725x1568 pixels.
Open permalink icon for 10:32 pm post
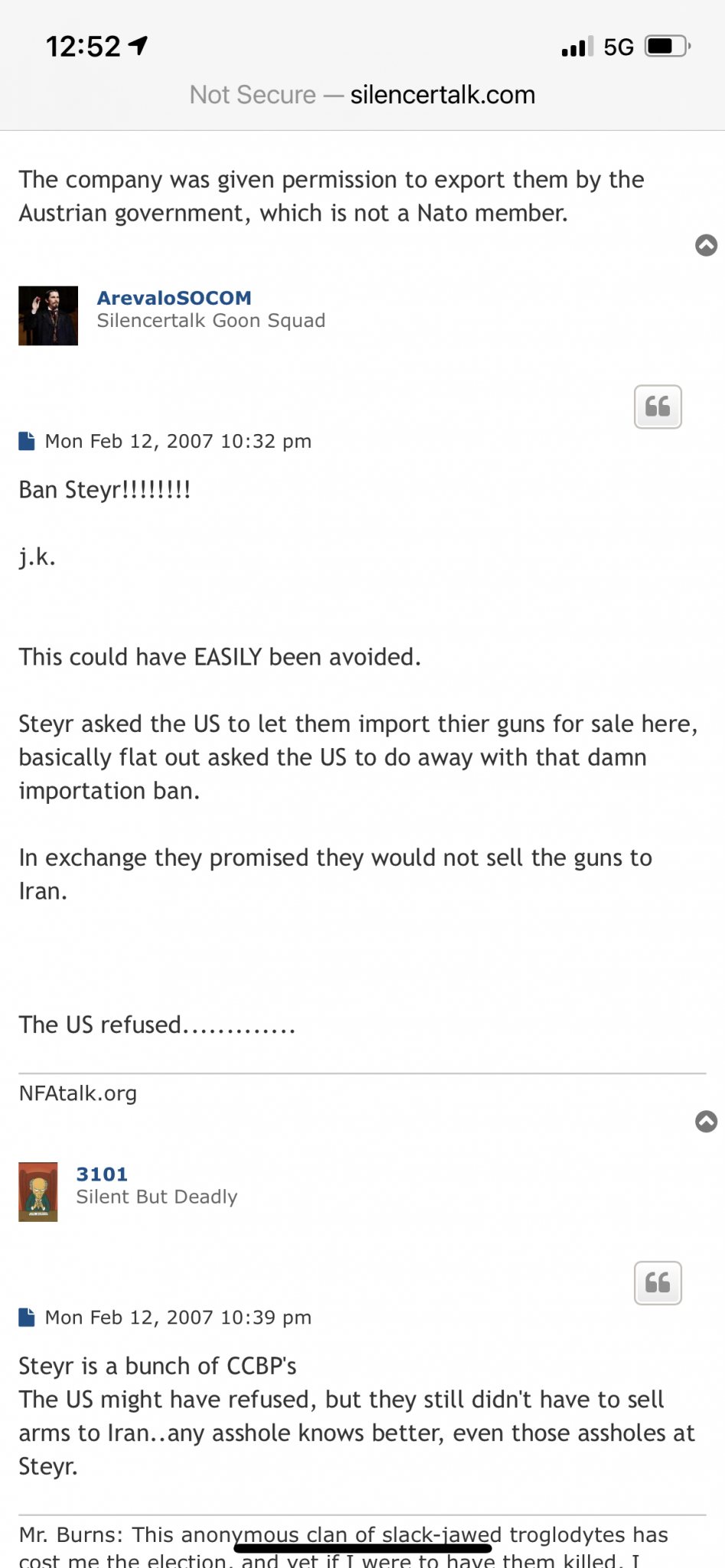[x=27, y=441]
